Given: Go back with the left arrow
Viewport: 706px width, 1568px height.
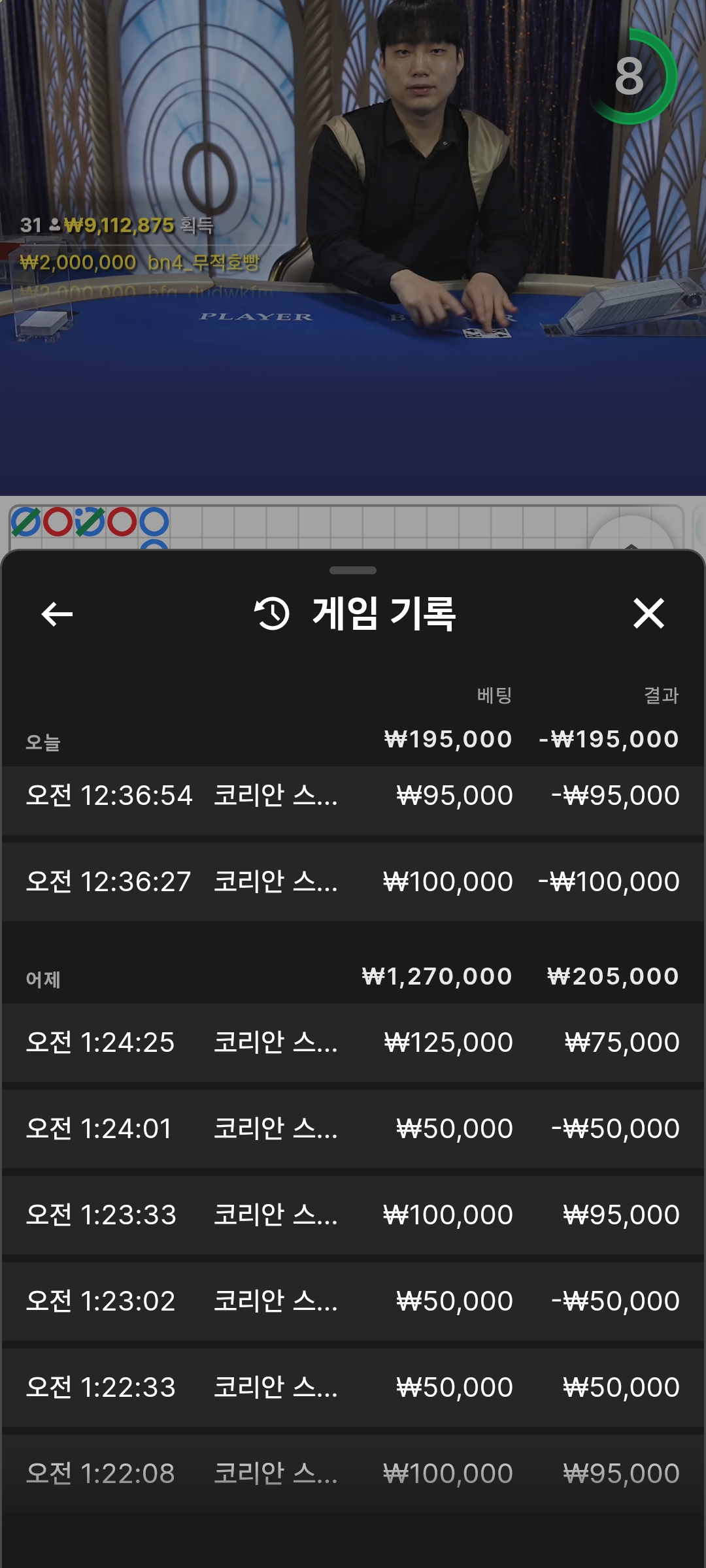Looking at the screenshot, I should click(57, 614).
